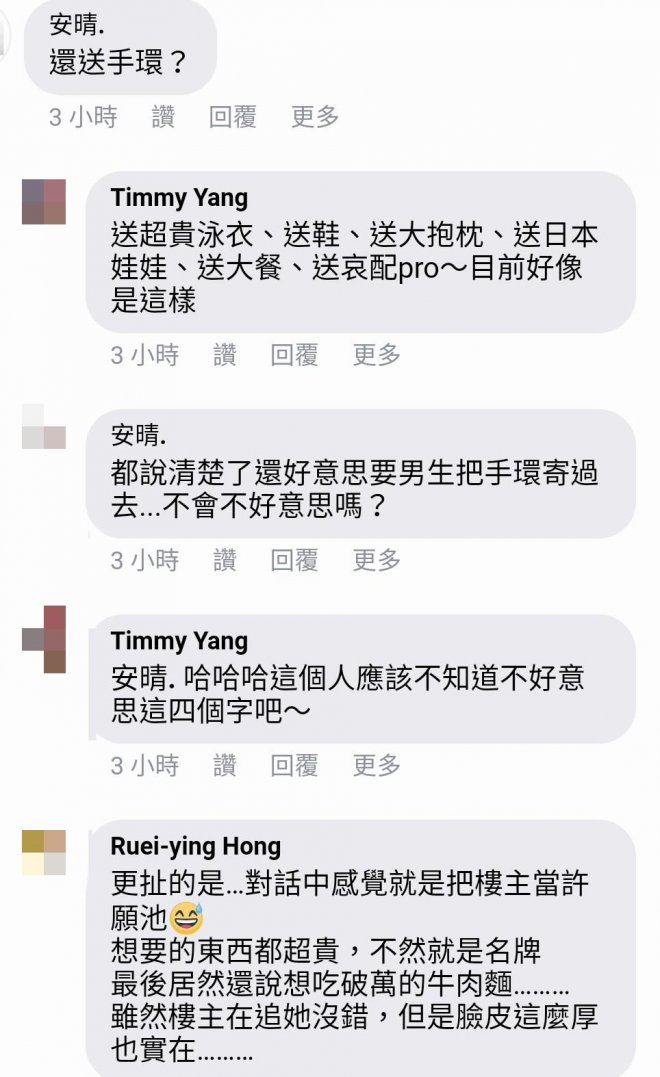Like Timmy Yang's comment about 送超貴泳衣

click(225, 355)
